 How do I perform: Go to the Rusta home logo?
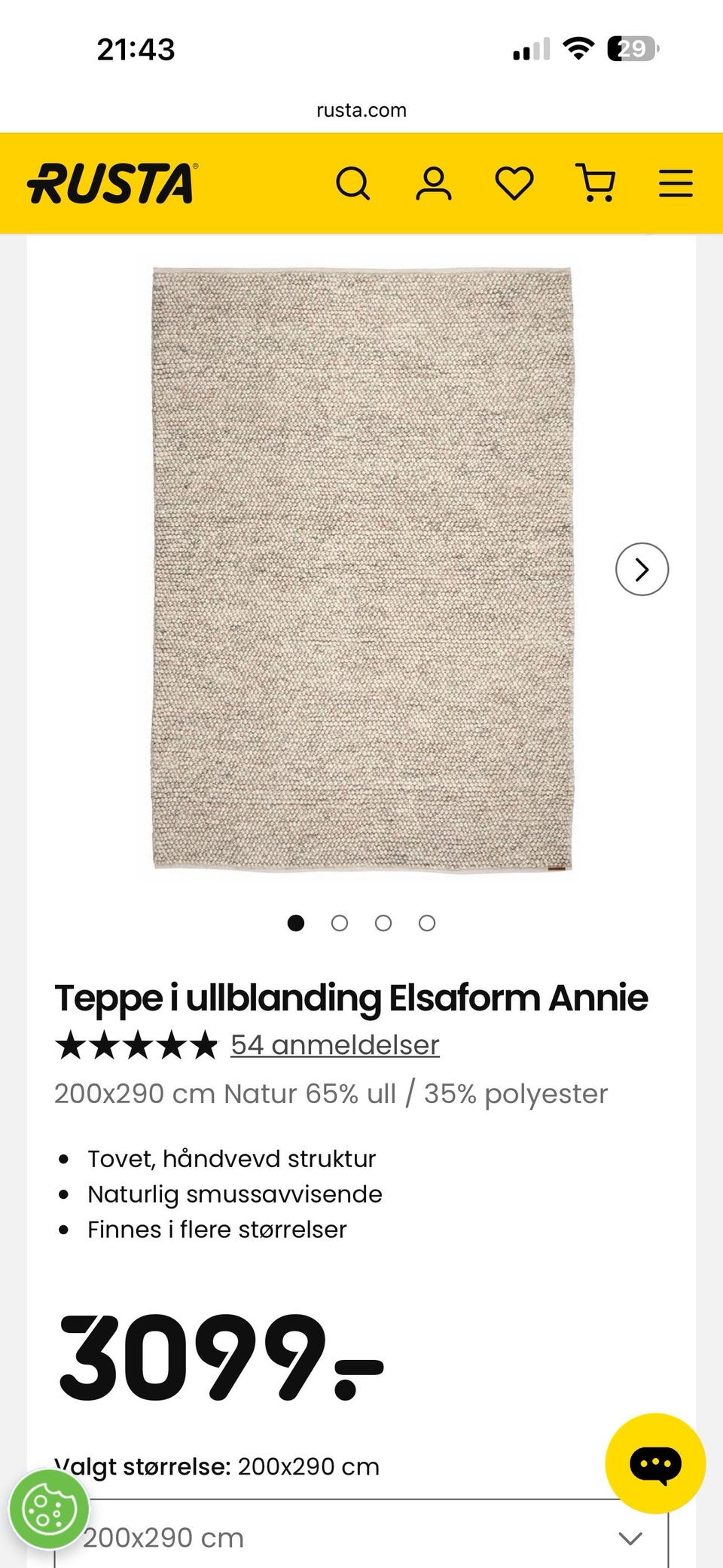tap(113, 184)
